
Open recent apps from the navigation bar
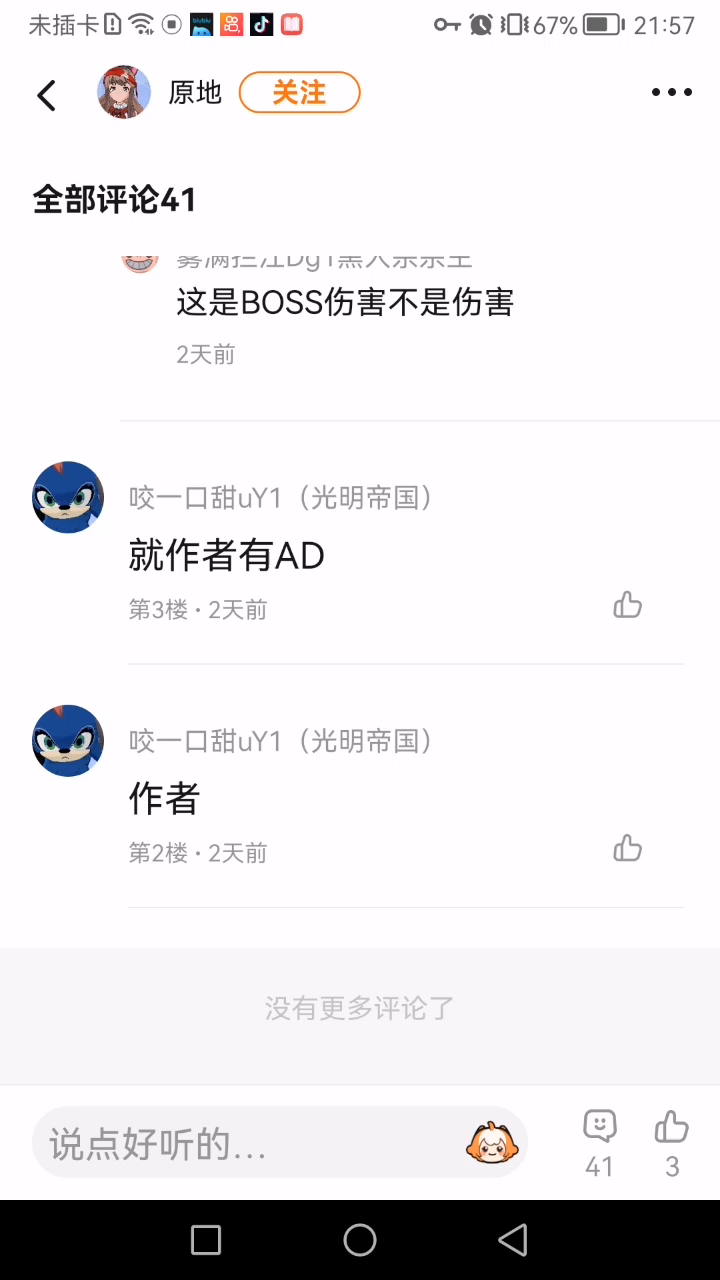point(206,1240)
